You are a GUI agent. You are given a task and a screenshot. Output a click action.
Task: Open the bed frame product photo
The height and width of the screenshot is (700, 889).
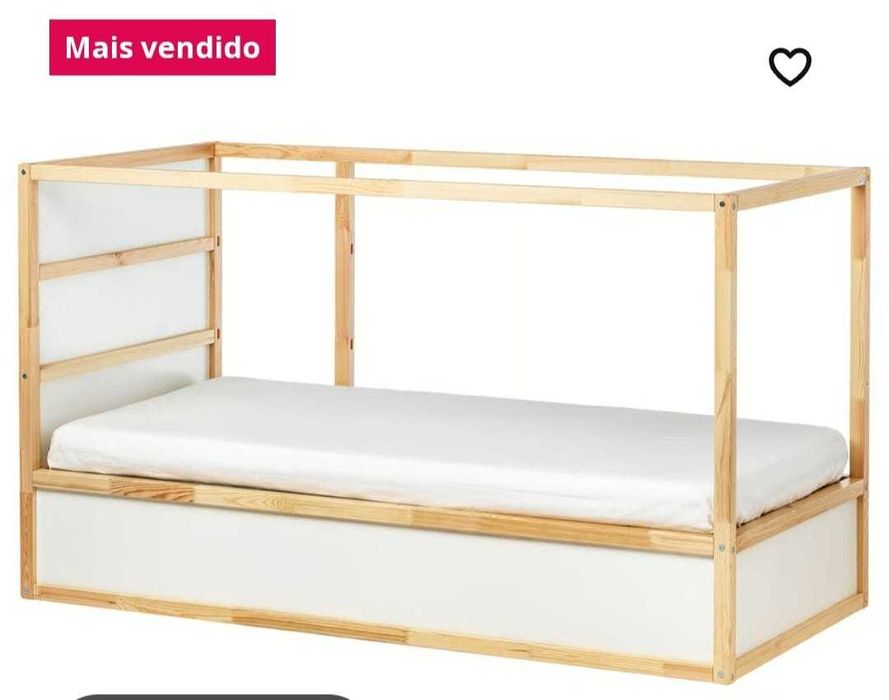tap(443, 410)
